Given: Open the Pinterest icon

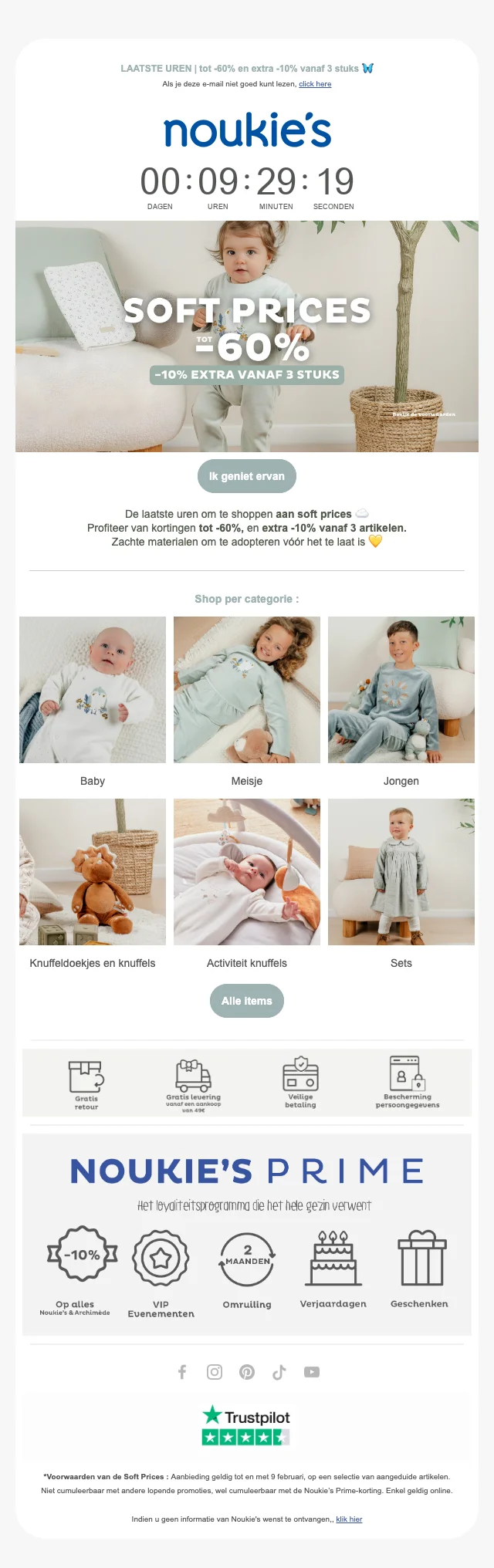Looking at the screenshot, I should point(247,1371).
